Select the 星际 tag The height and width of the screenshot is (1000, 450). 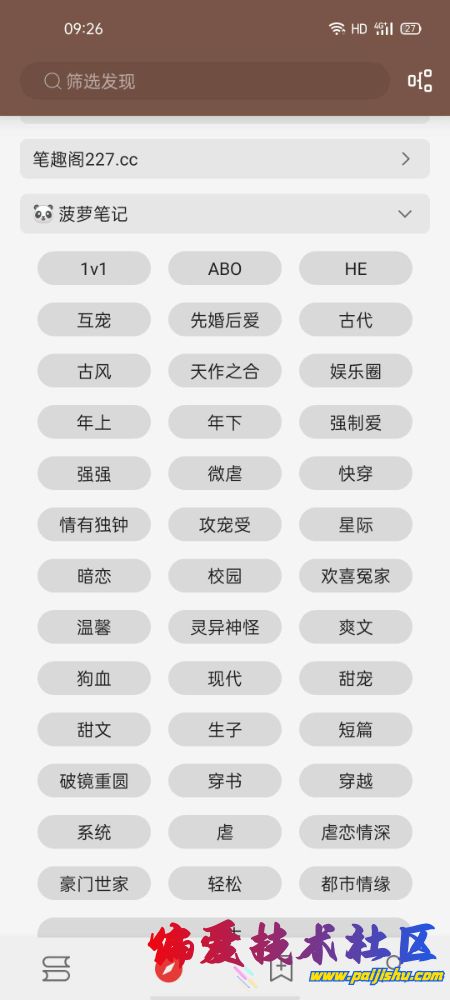(356, 524)
